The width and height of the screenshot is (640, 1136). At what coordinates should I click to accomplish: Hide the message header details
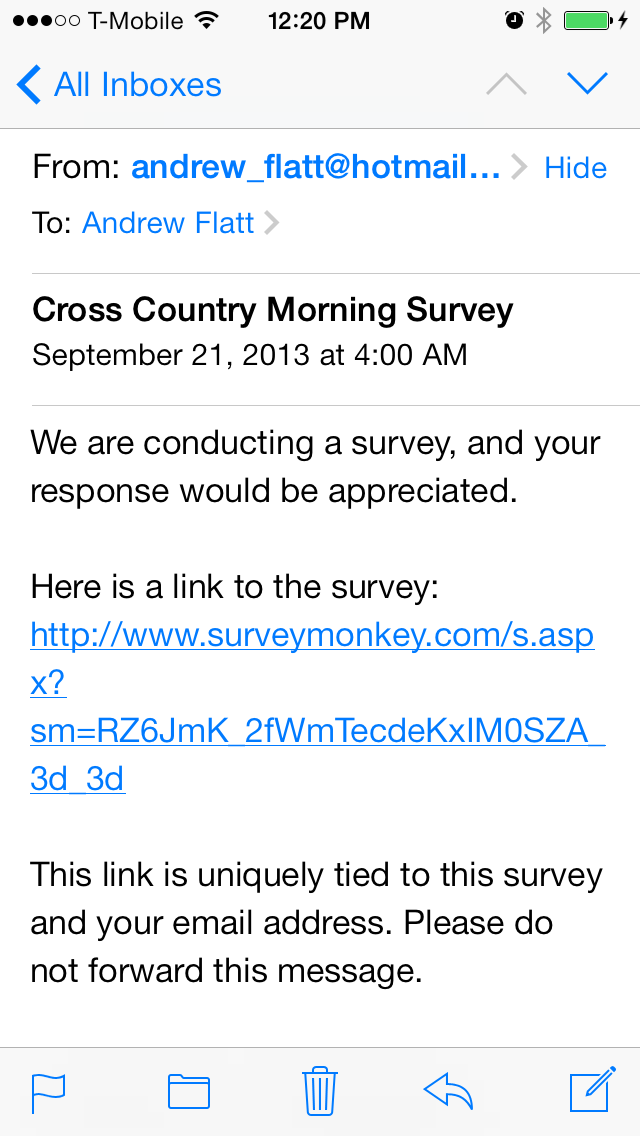[x=575, y=168]
